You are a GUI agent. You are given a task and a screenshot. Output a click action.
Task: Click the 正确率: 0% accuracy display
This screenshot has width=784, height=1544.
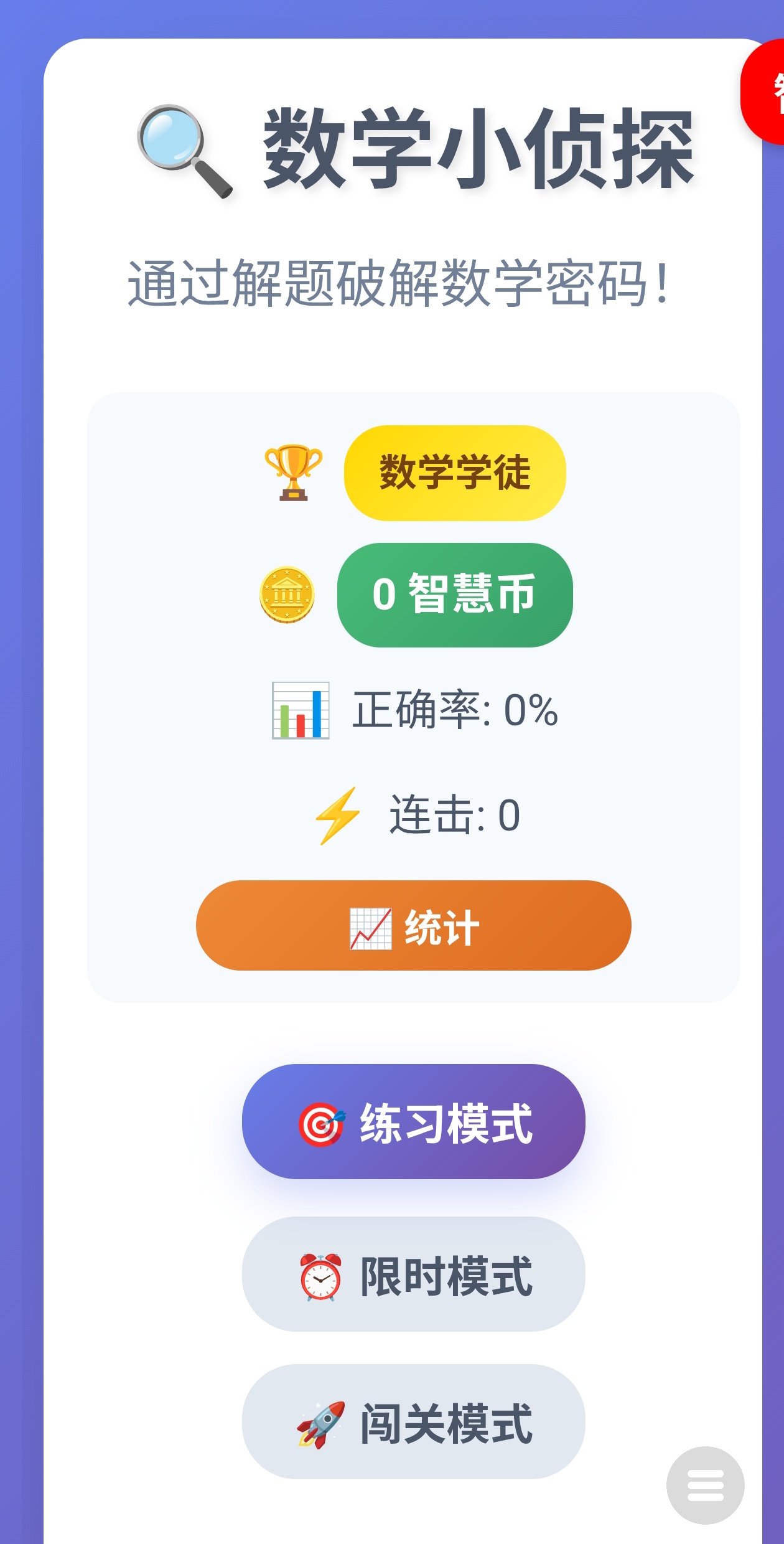(x=455, y=711)
